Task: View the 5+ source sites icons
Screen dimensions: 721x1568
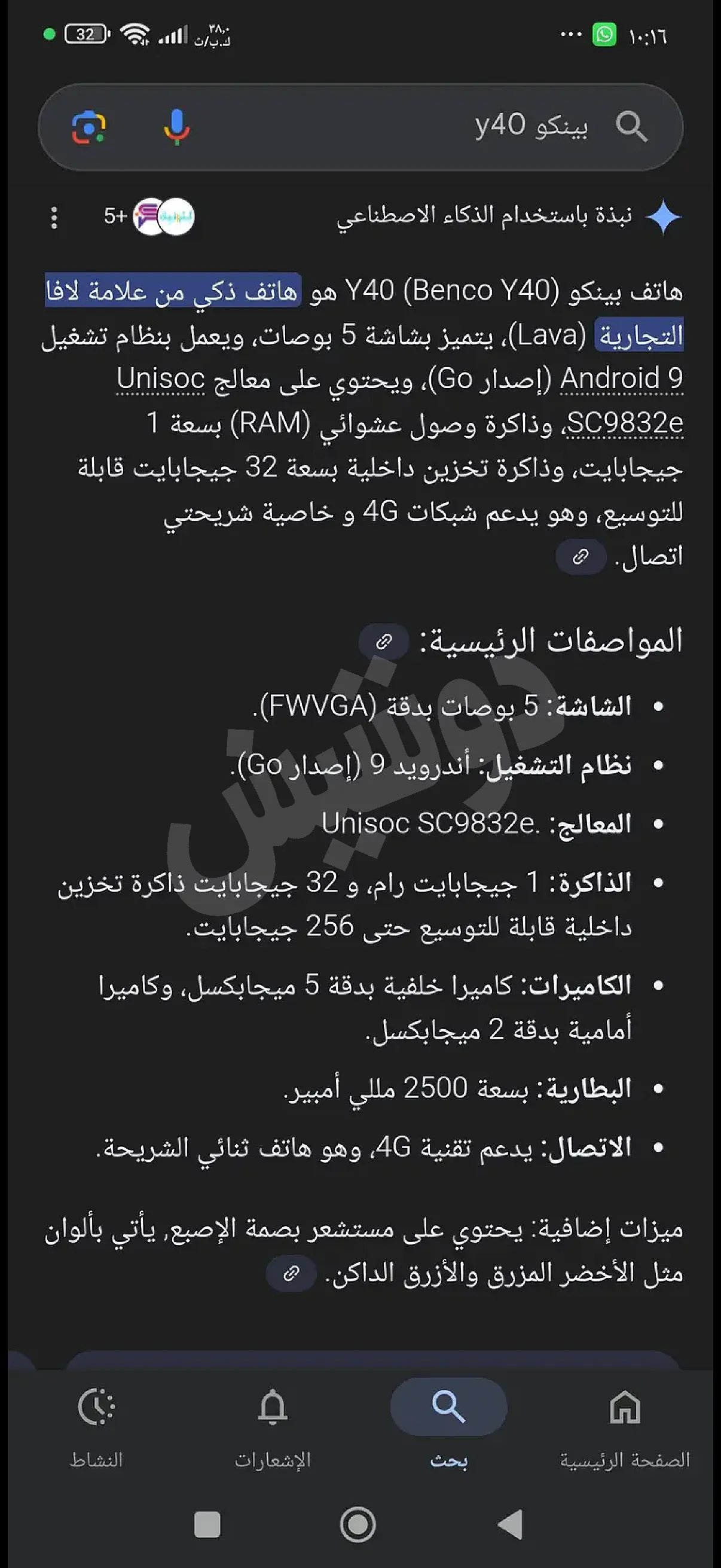Action: 150,216
